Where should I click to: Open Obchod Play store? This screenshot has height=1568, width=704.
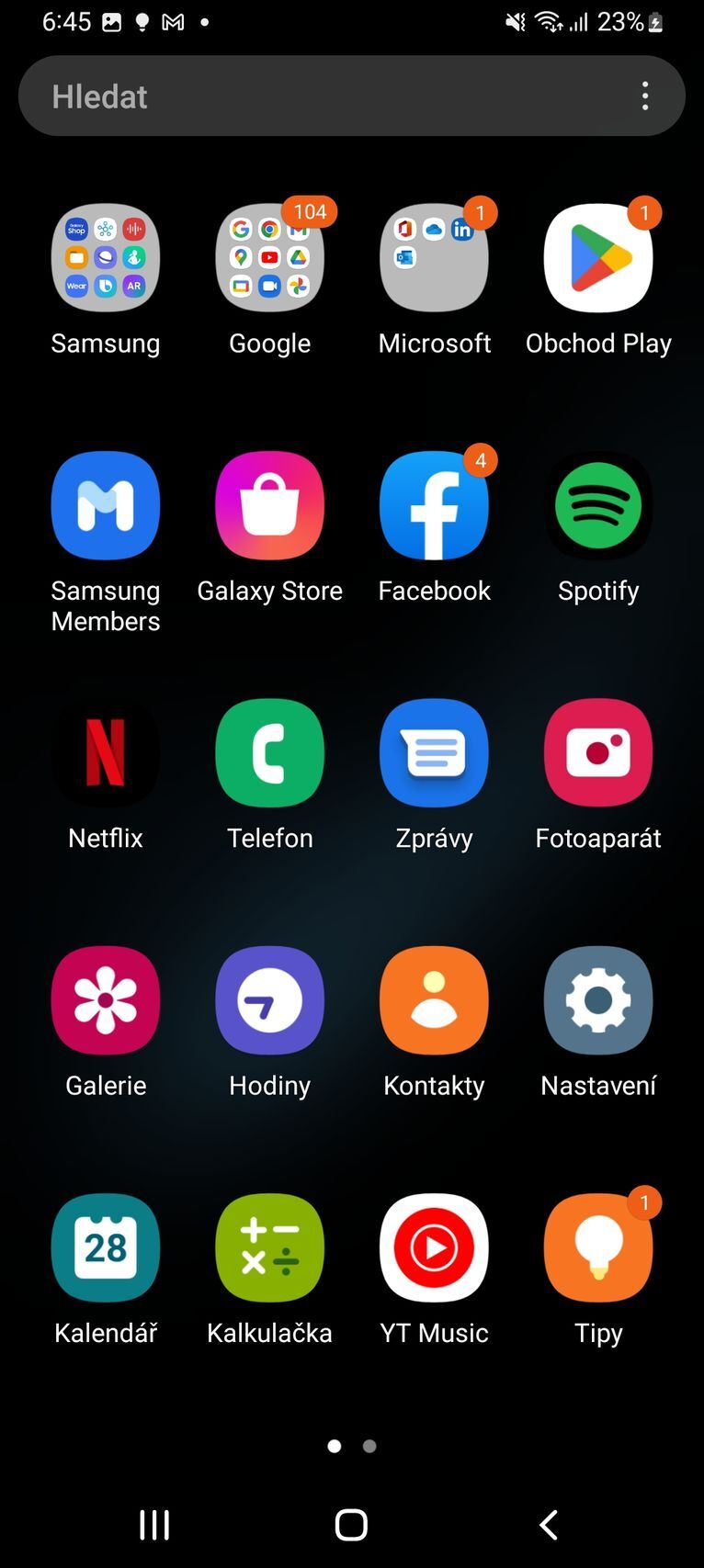click(x=598, y=258)
